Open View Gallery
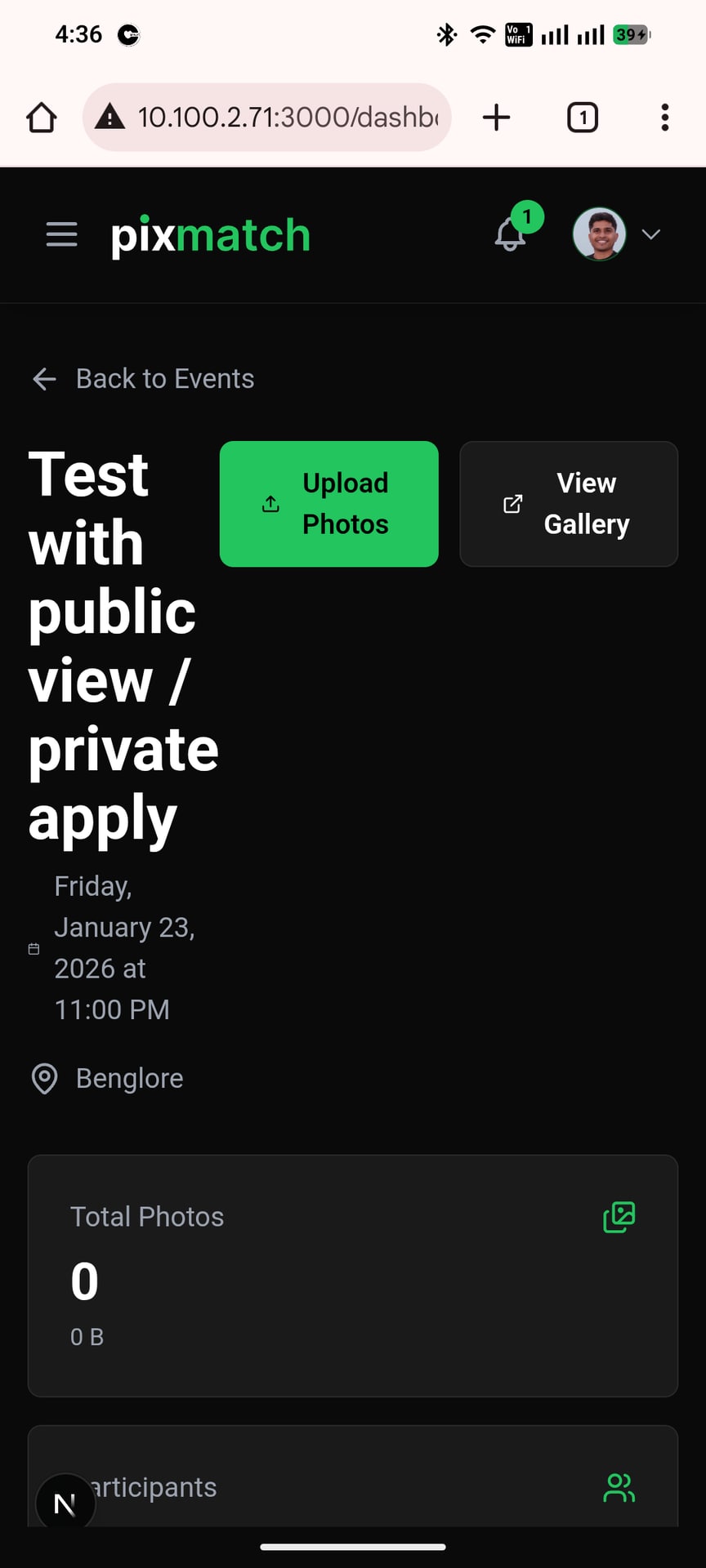This screenshot has height=1568, width=706. (569, 504)
